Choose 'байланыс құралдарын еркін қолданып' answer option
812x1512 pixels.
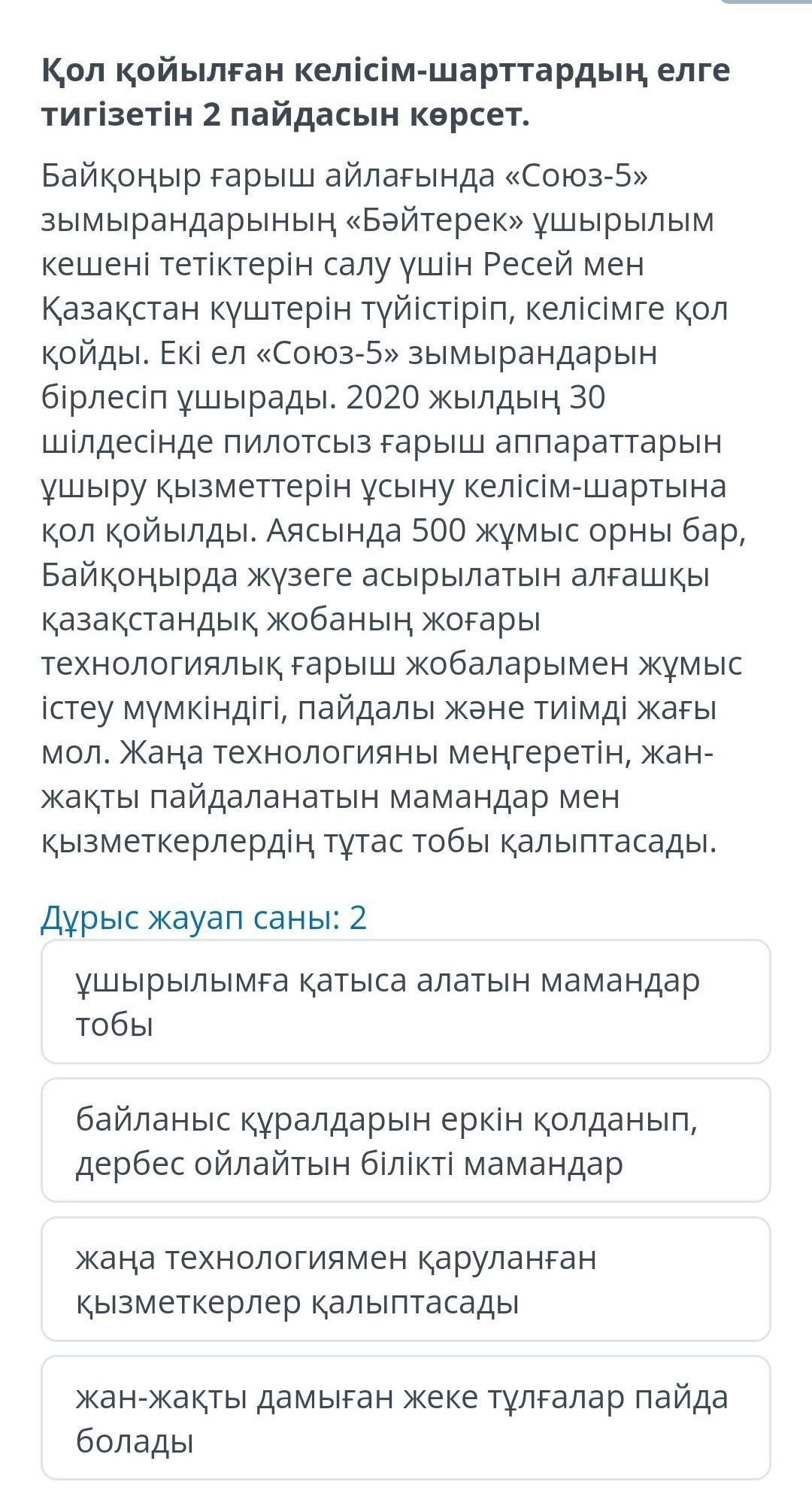406,1140
